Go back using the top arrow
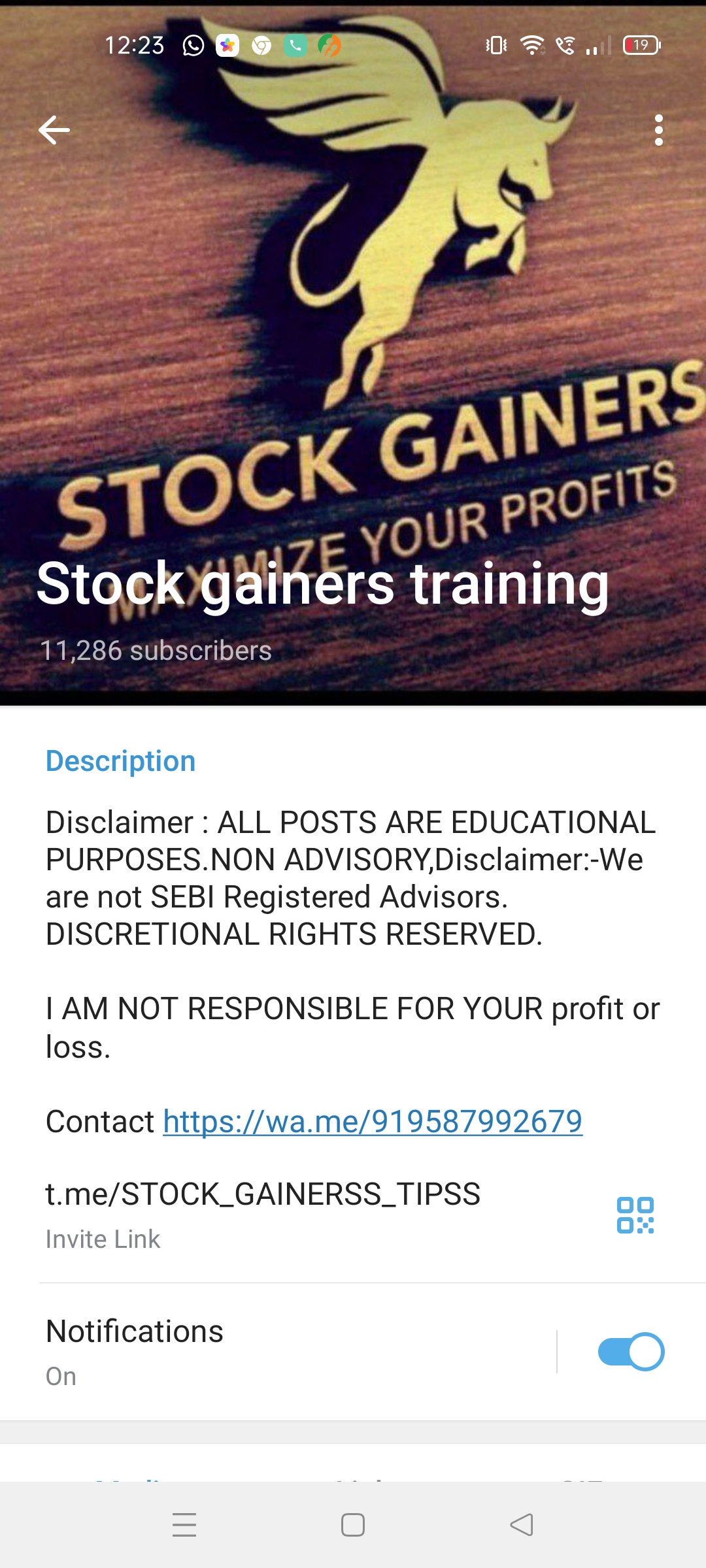706x1568 pixels. [x=54, y=130]
